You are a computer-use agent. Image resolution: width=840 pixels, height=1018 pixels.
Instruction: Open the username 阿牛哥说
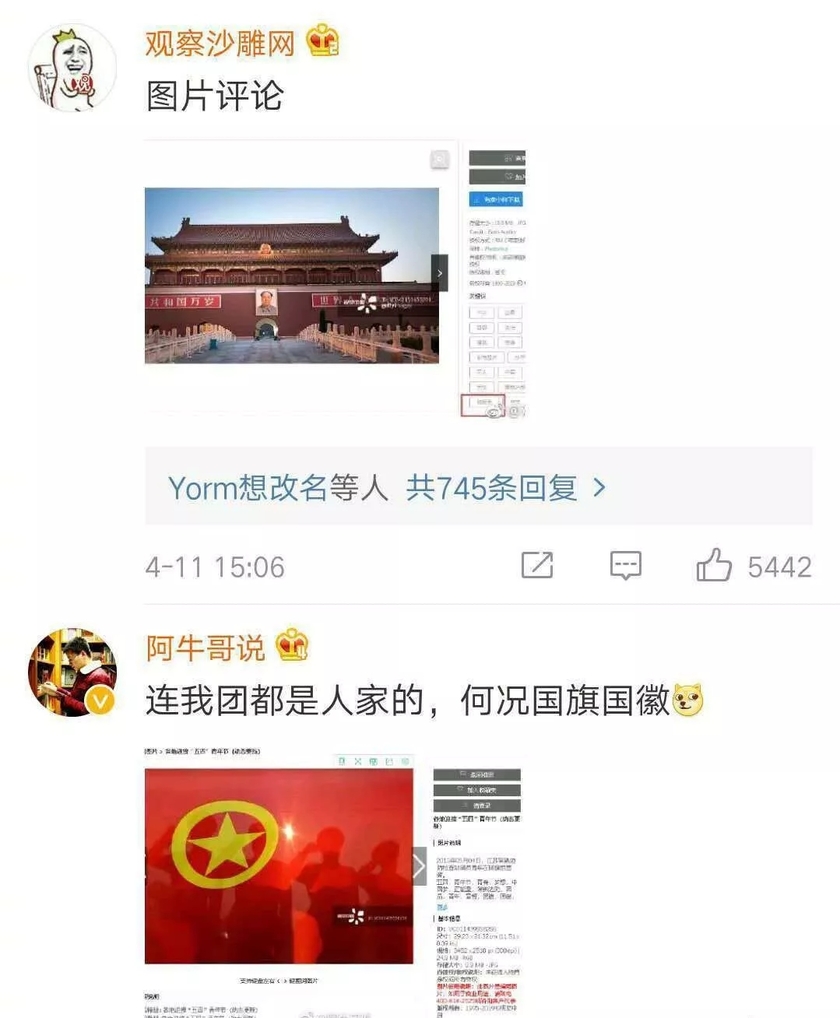[206, 648]
